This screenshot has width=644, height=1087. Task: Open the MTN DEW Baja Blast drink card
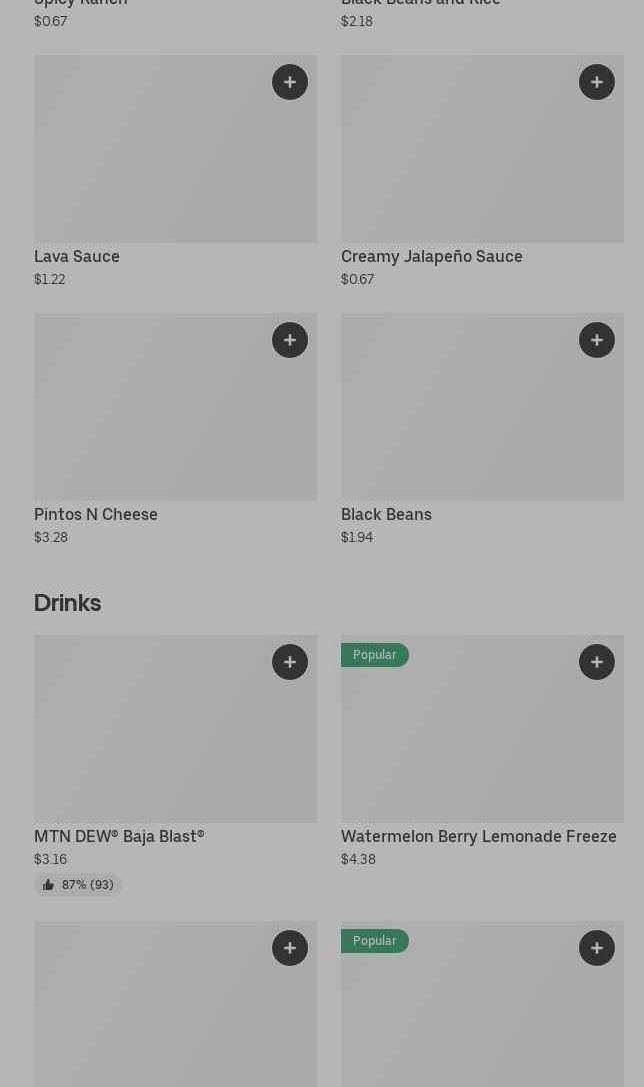[x=150, y=740]
